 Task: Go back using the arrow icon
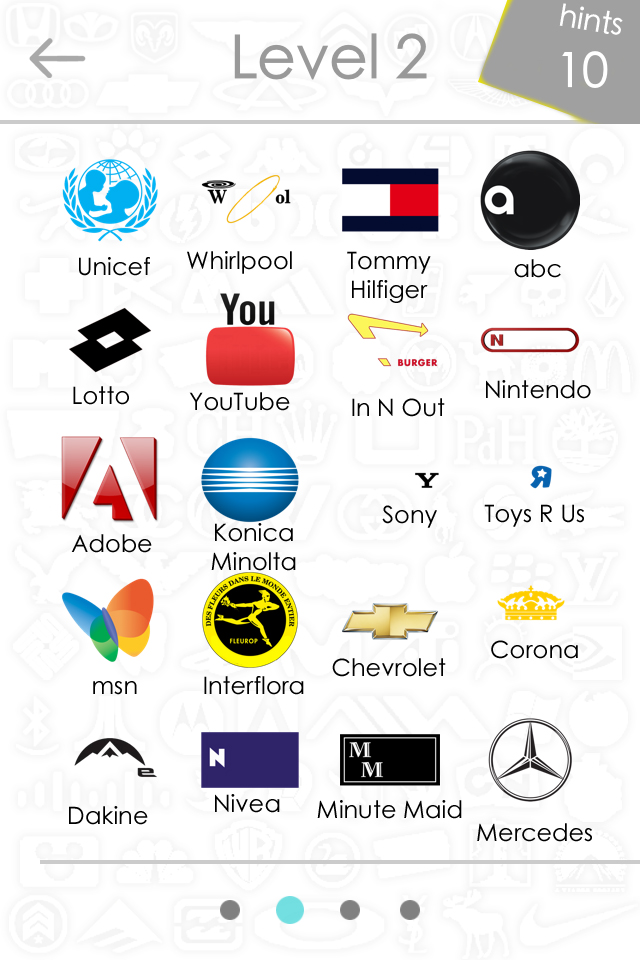57,59
